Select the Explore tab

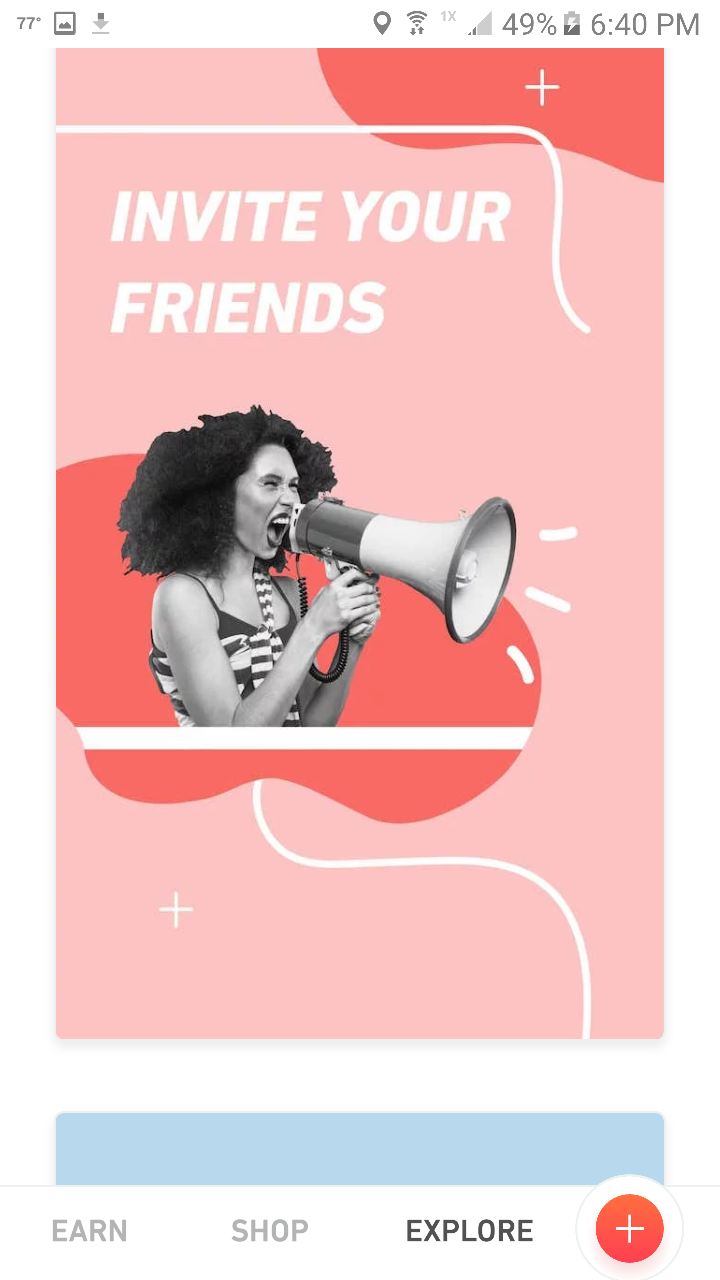(x=469, y=1231)
